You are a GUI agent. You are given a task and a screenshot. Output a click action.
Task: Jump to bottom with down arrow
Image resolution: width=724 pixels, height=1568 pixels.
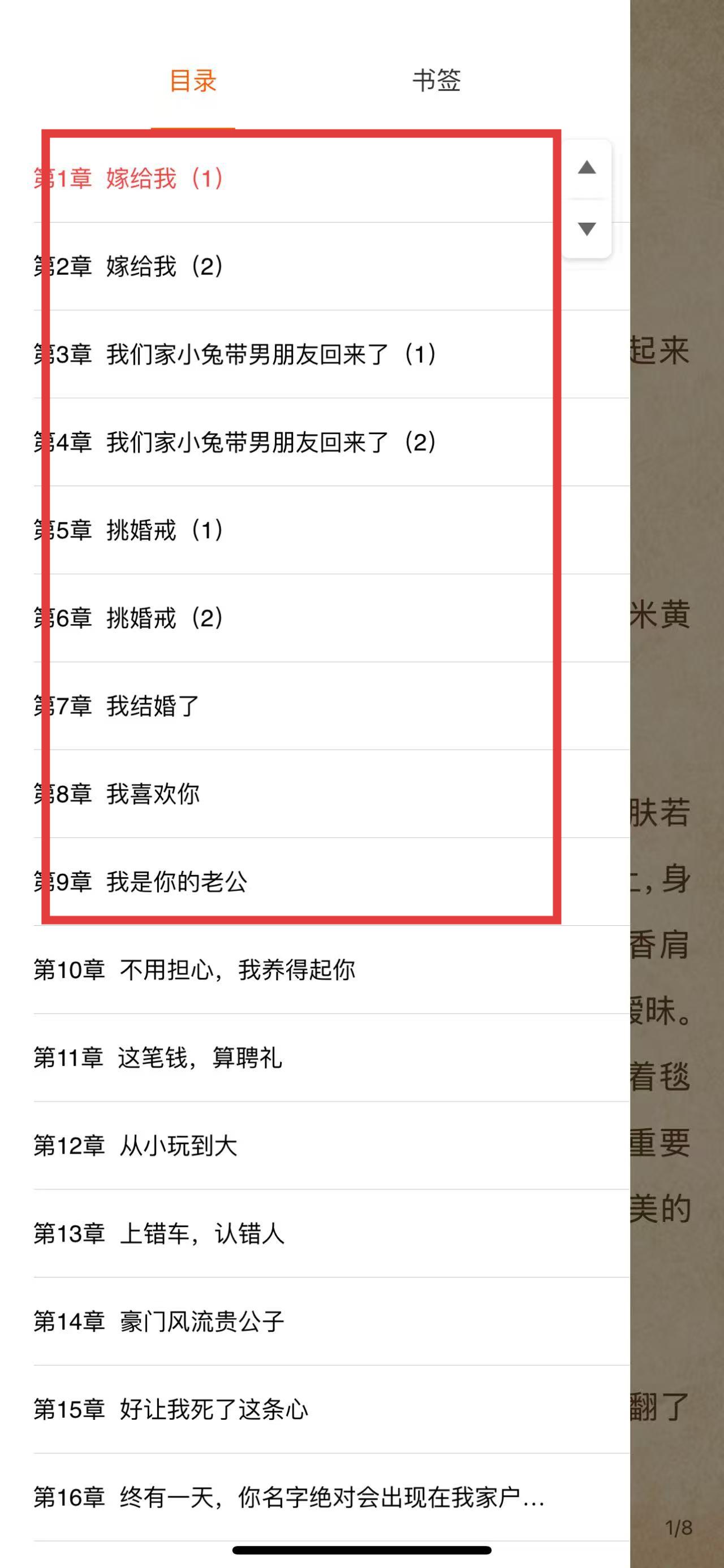click(587, 229)
